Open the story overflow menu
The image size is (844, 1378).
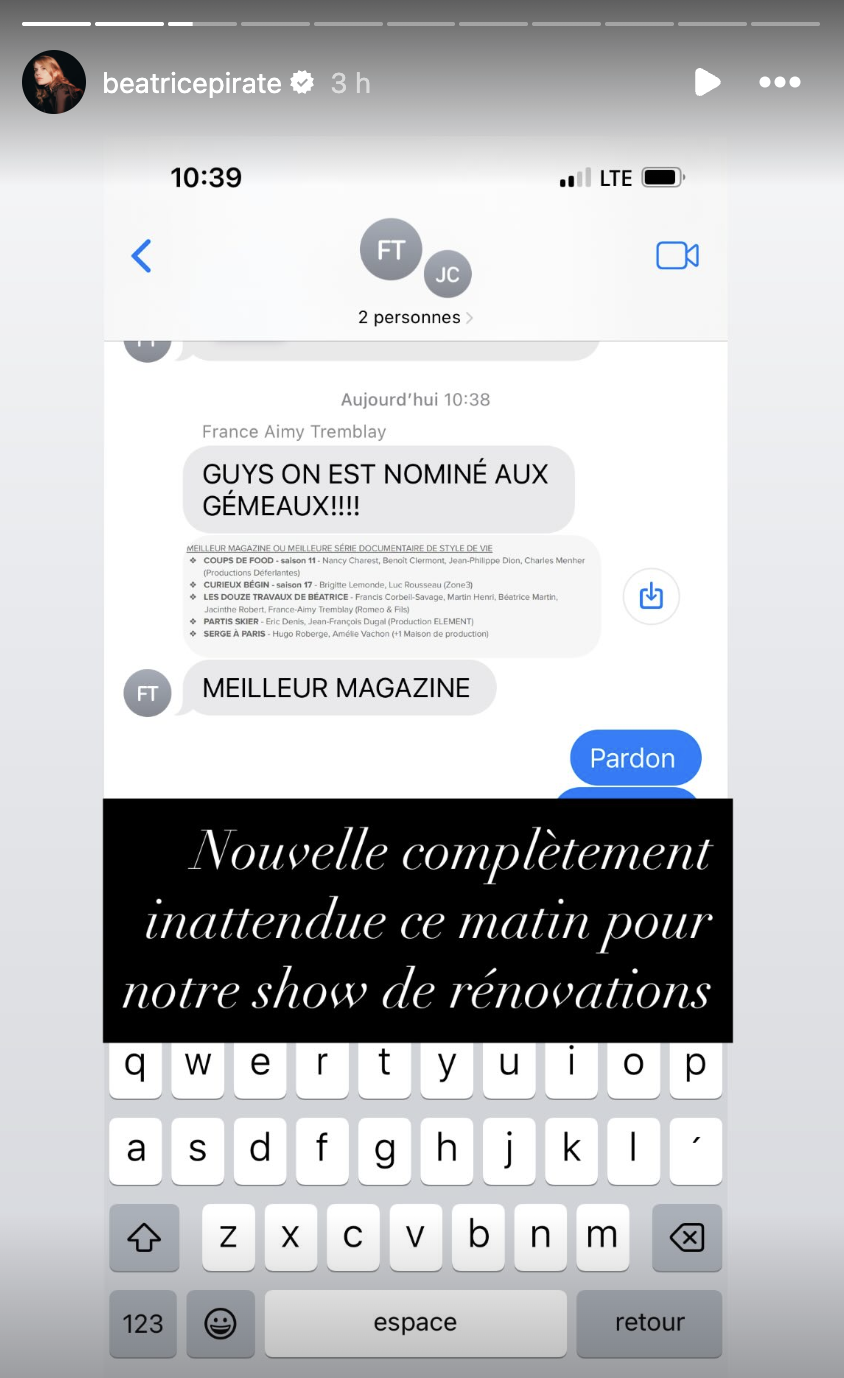(780, 82)
